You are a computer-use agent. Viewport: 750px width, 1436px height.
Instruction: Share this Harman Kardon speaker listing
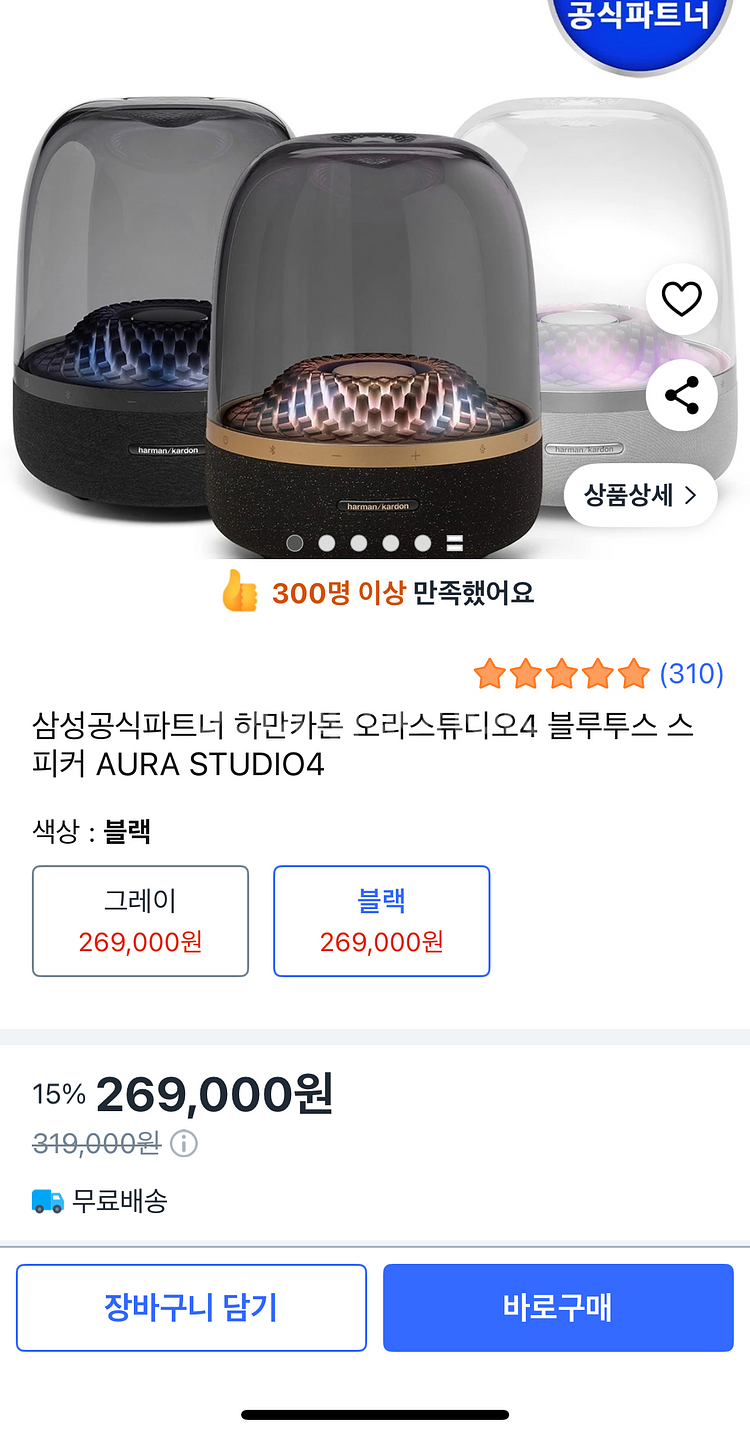(x=681, y=396)
